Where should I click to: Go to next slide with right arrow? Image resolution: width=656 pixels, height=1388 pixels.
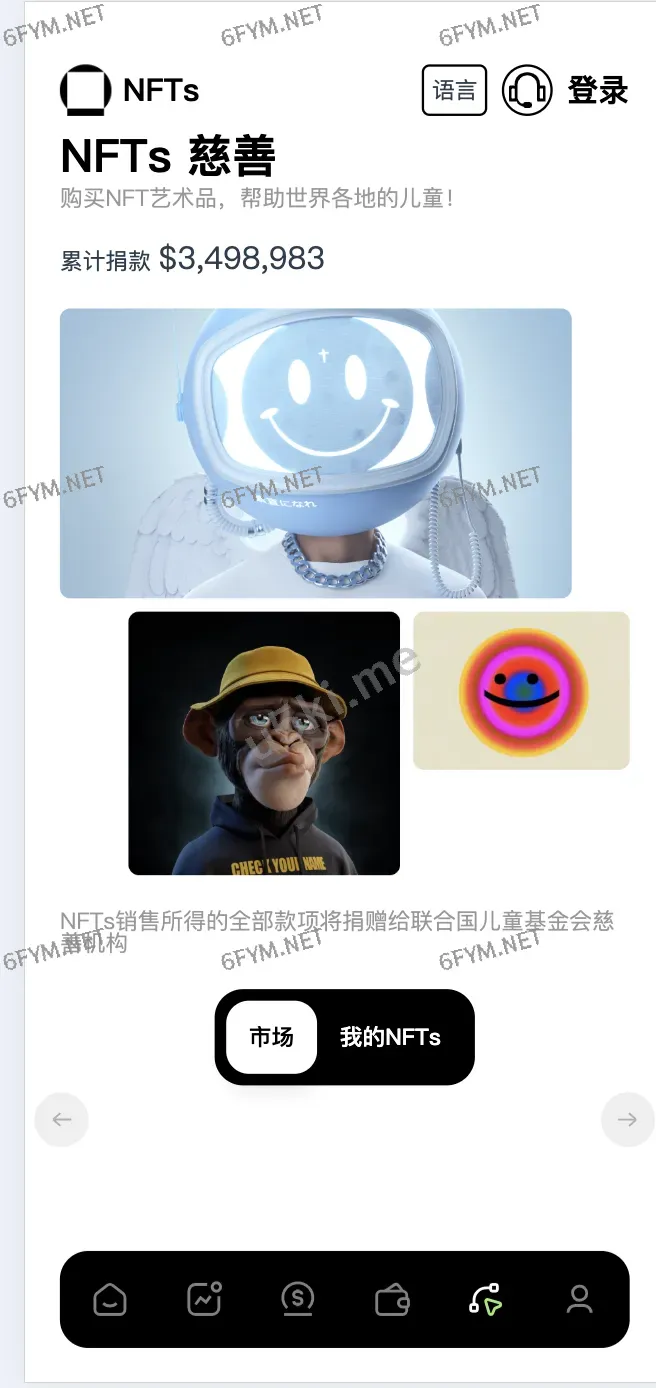coord(627,1120)
